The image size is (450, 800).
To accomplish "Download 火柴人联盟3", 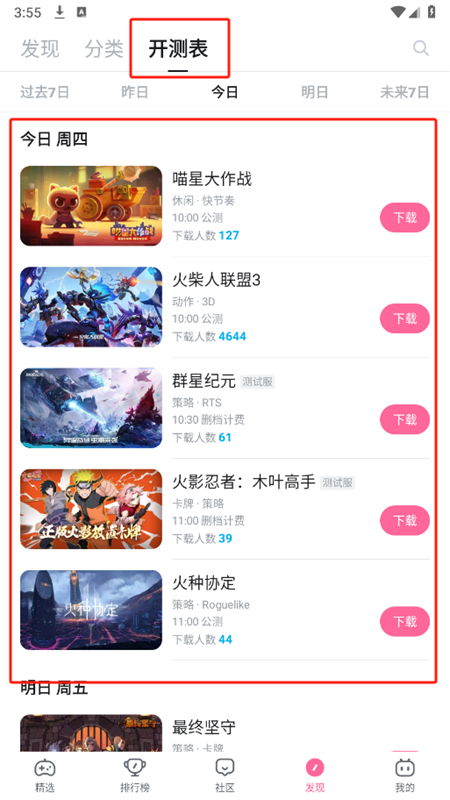I will (x=405, y=318).
